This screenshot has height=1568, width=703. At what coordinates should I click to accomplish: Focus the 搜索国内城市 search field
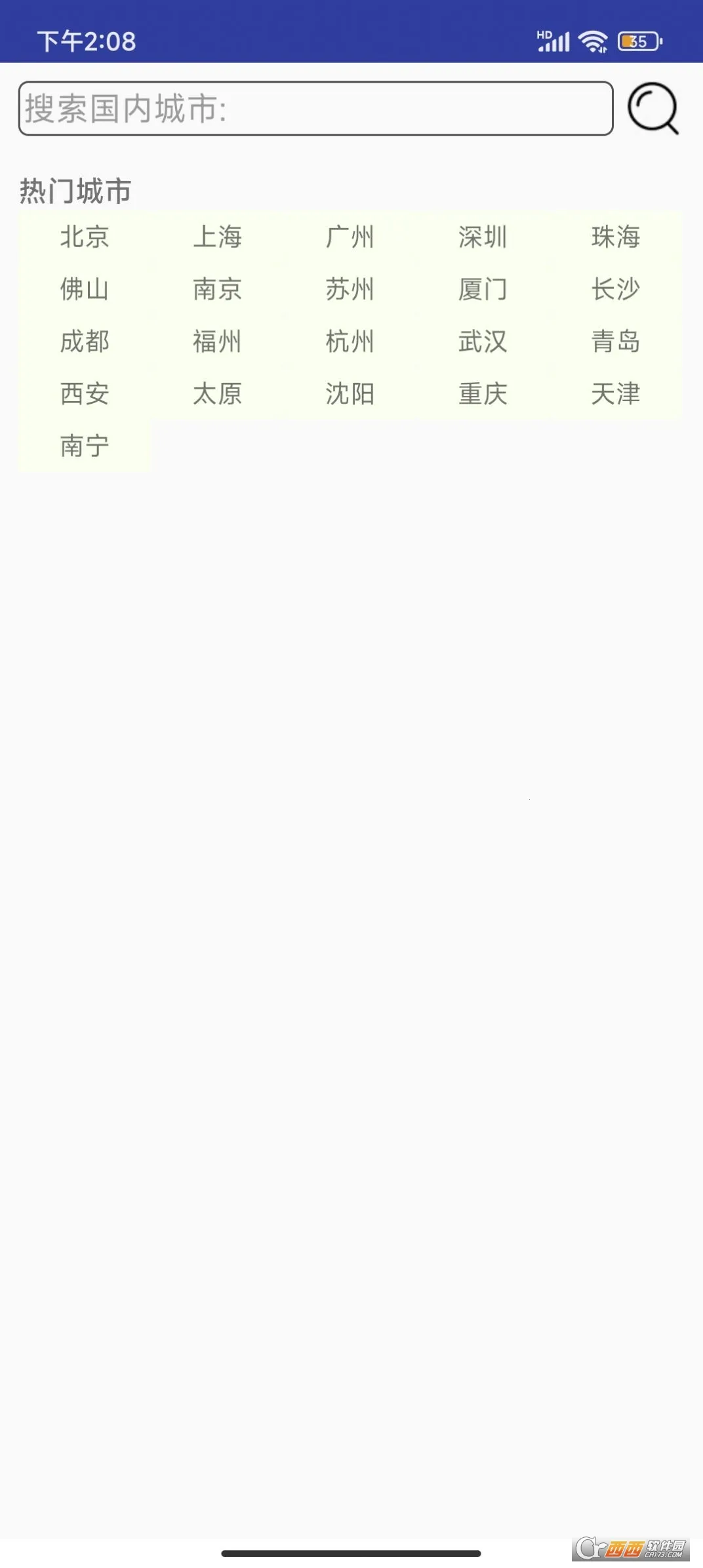click(x=315, y=108)
